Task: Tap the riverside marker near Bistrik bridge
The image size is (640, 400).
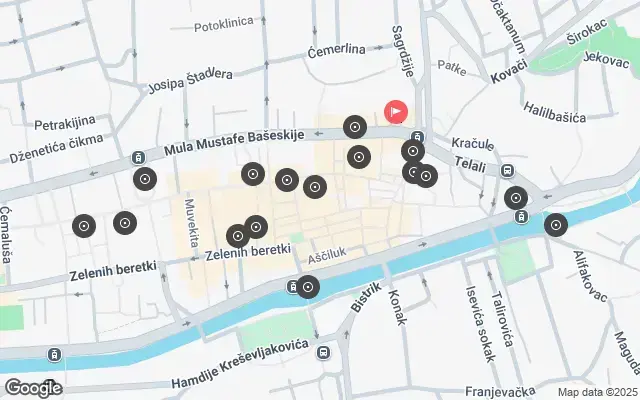Action: click(x=308, y=288)
